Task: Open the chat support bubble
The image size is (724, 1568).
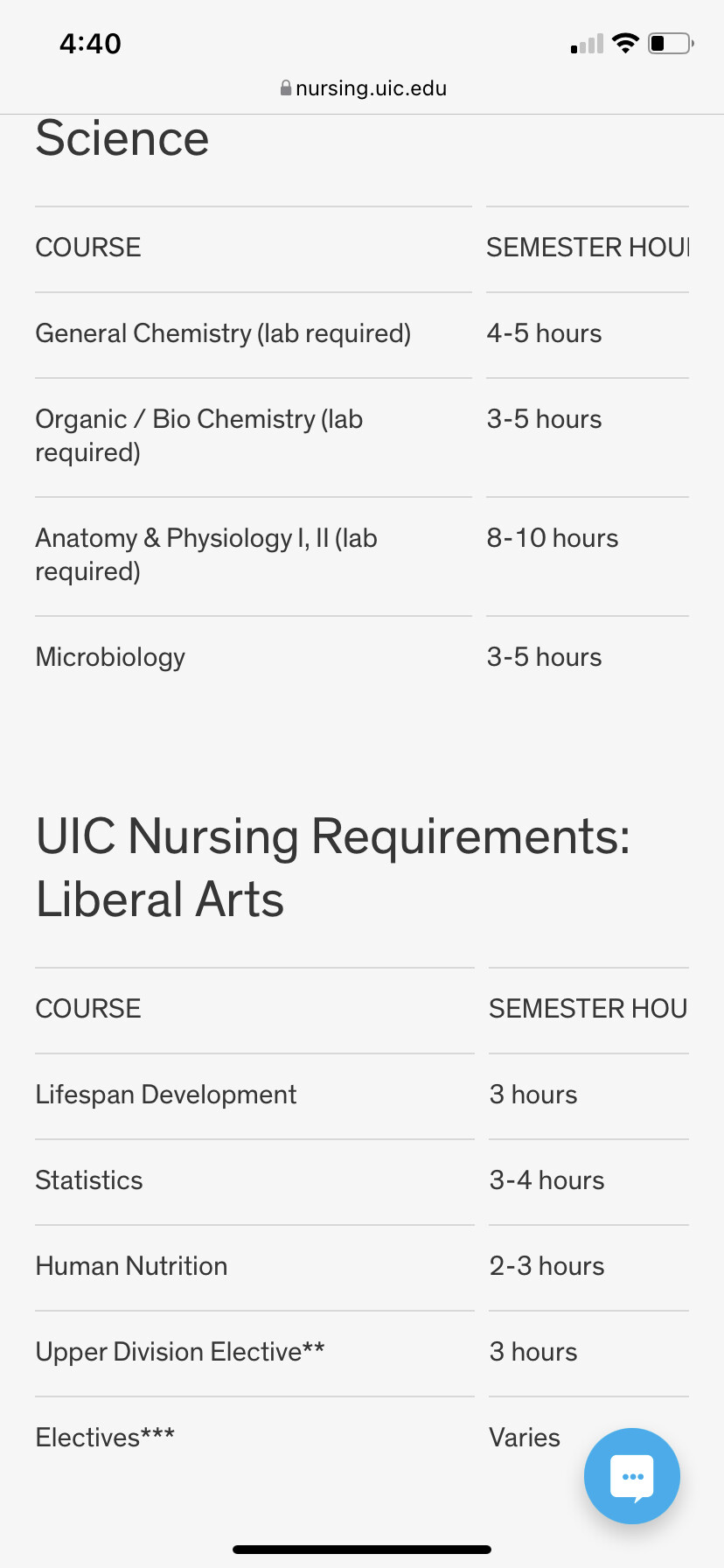Action: pos(631,1476)
